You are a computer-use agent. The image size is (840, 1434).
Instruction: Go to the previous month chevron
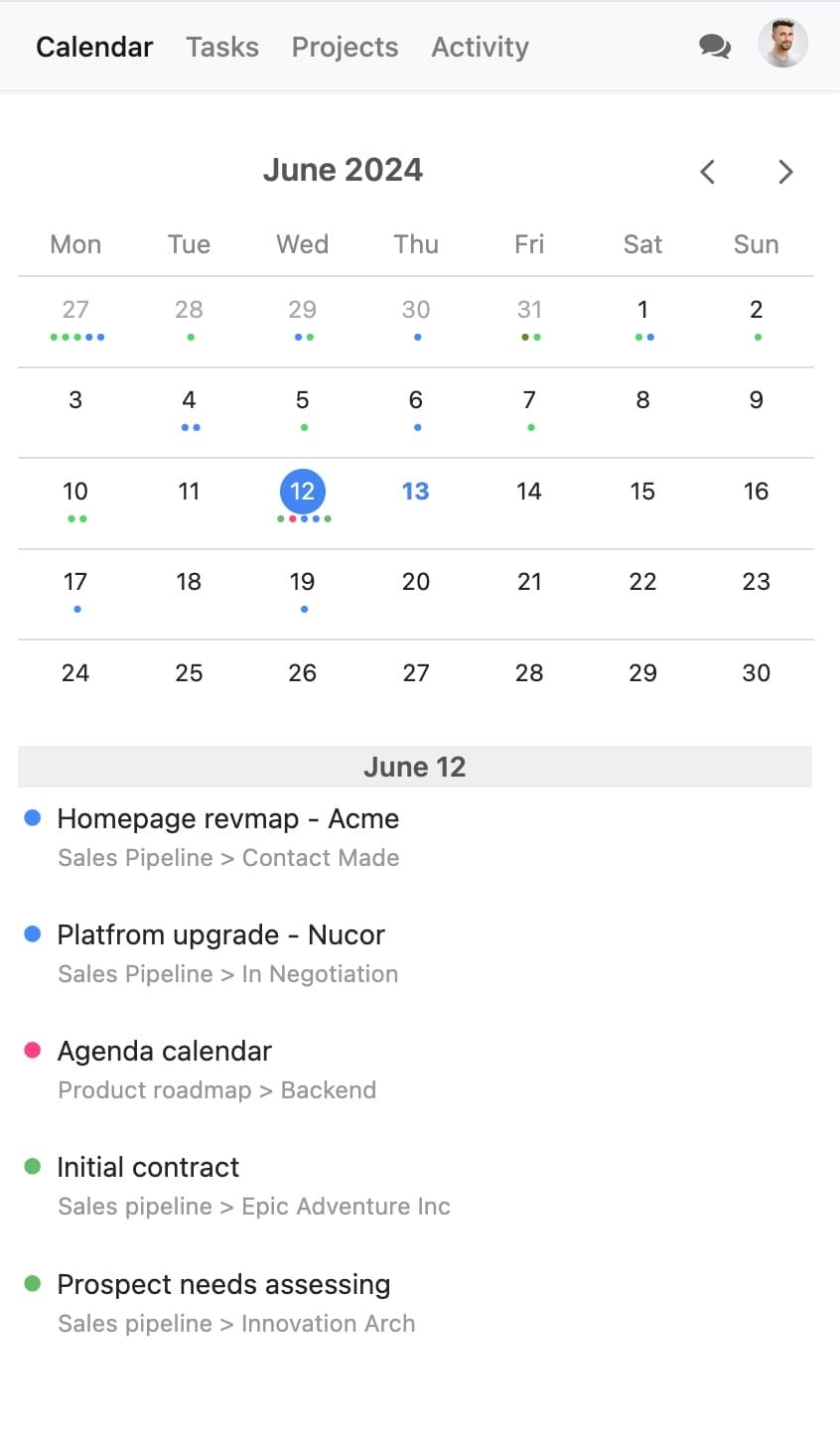pyautogui.click(x=707, y=171)
